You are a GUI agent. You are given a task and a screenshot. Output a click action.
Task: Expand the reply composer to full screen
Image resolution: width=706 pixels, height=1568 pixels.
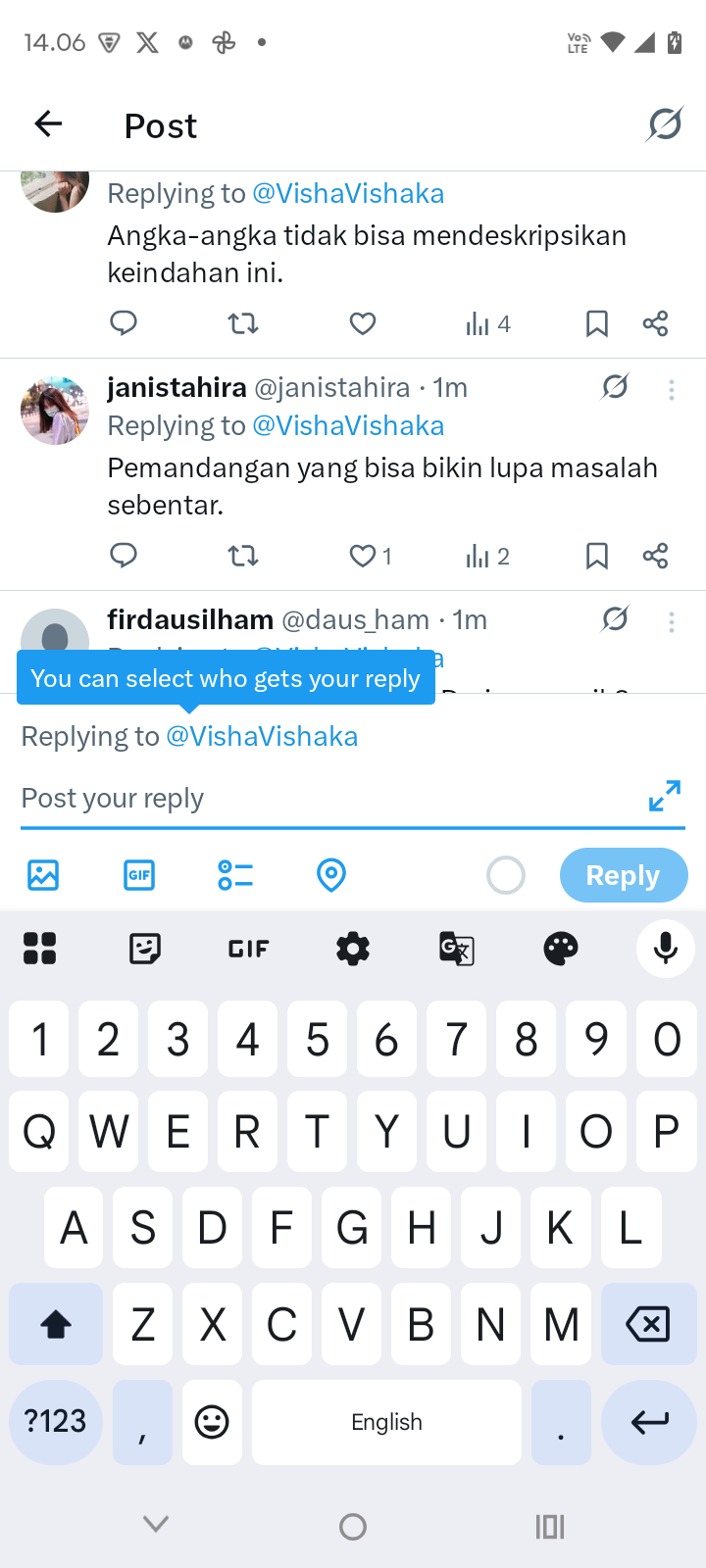click(665, 796)
